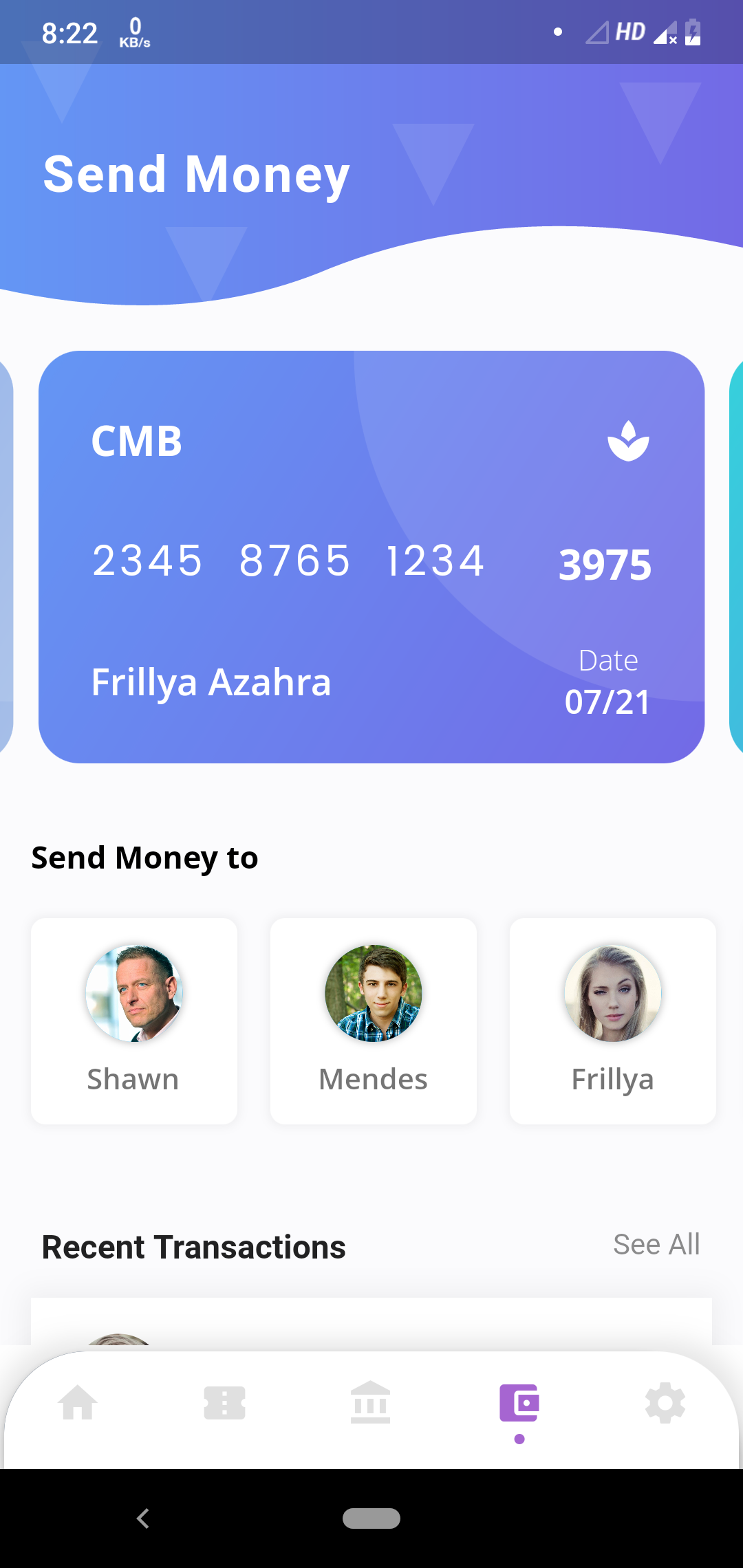This screenshot has width=743, height=1568.
Task: Select the CMB card of Frillya Azahra
Action: 371,557
